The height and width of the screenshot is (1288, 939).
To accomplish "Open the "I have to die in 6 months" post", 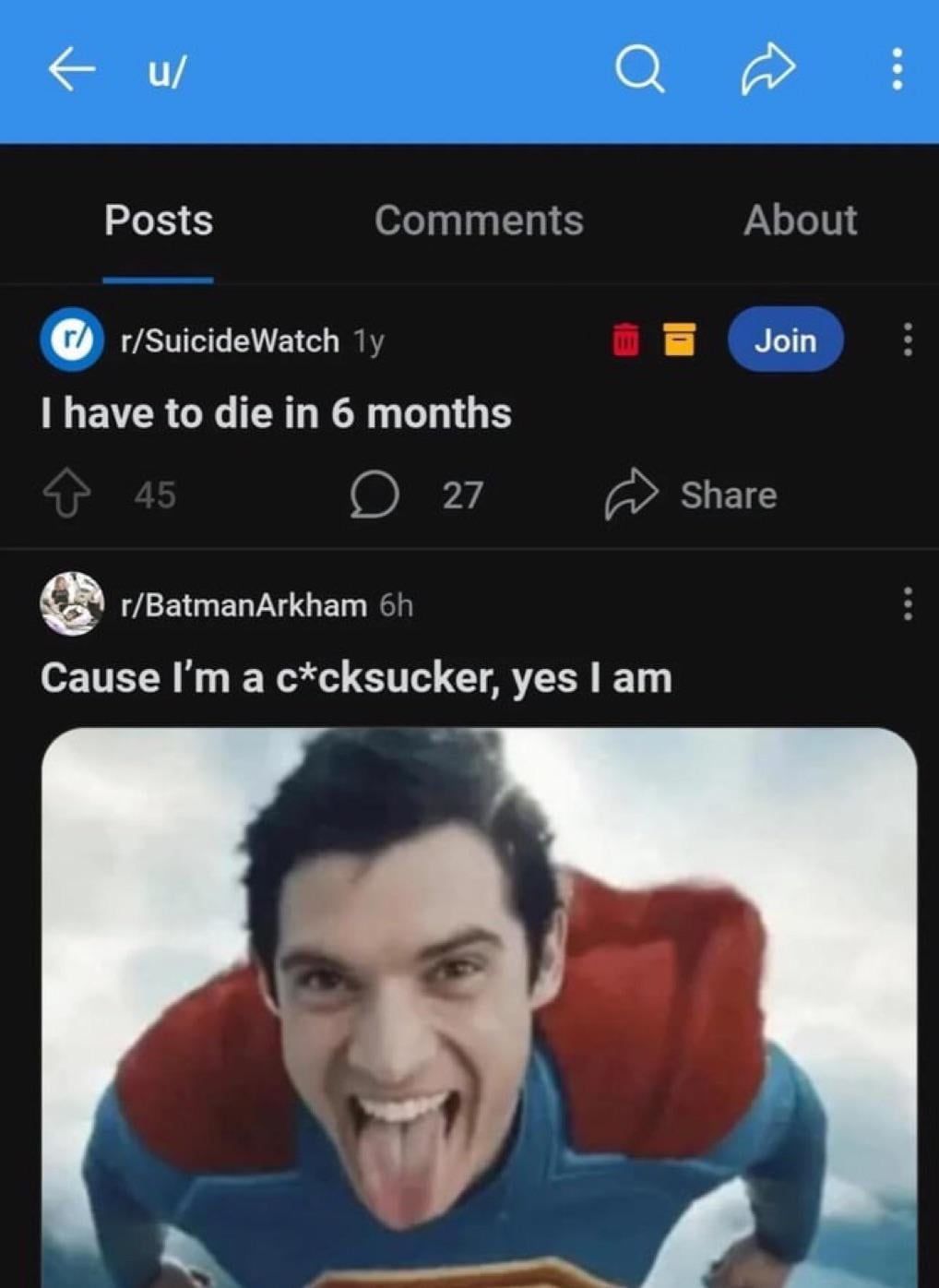I will tap(276, 412).
